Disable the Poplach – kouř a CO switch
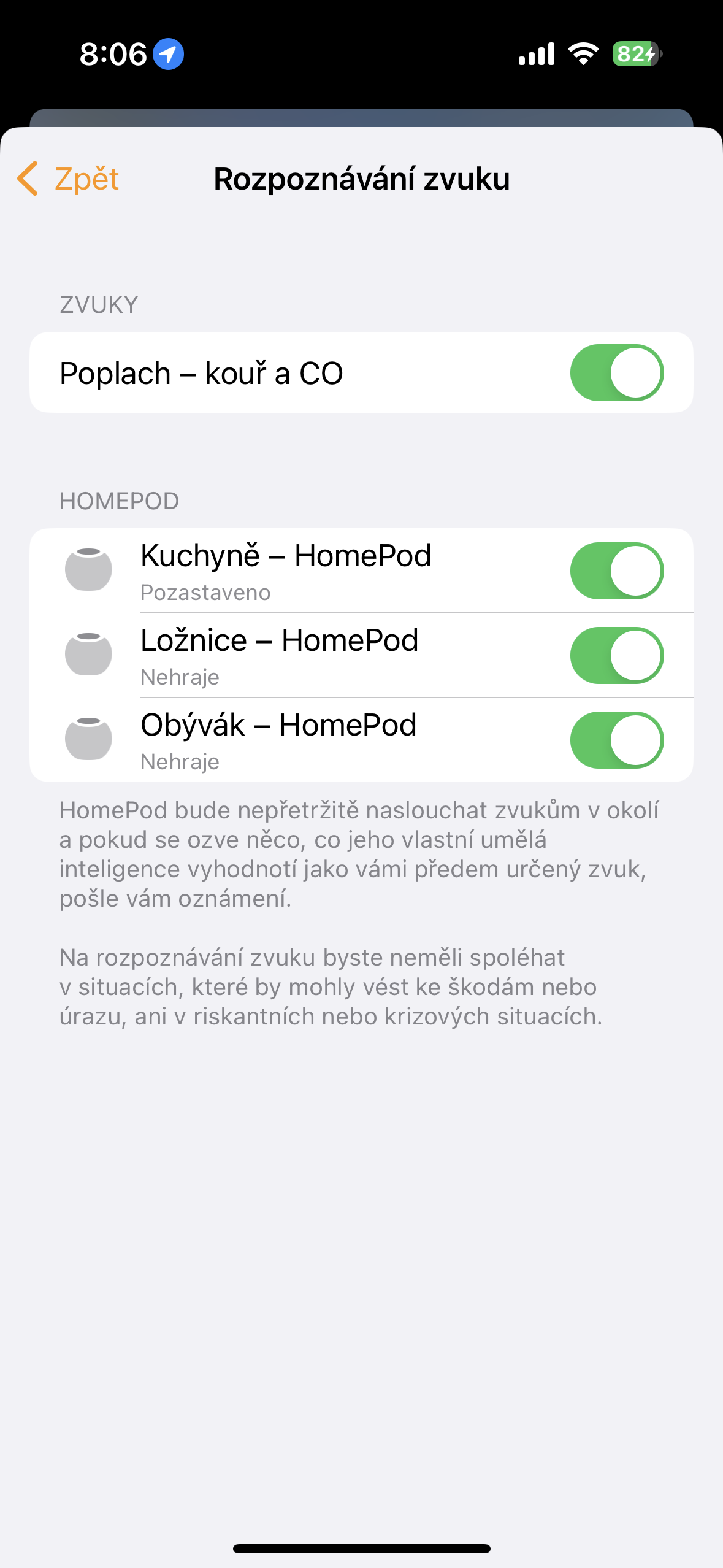723x1568 pixels. pyautogui.click(x=616, y=373)
